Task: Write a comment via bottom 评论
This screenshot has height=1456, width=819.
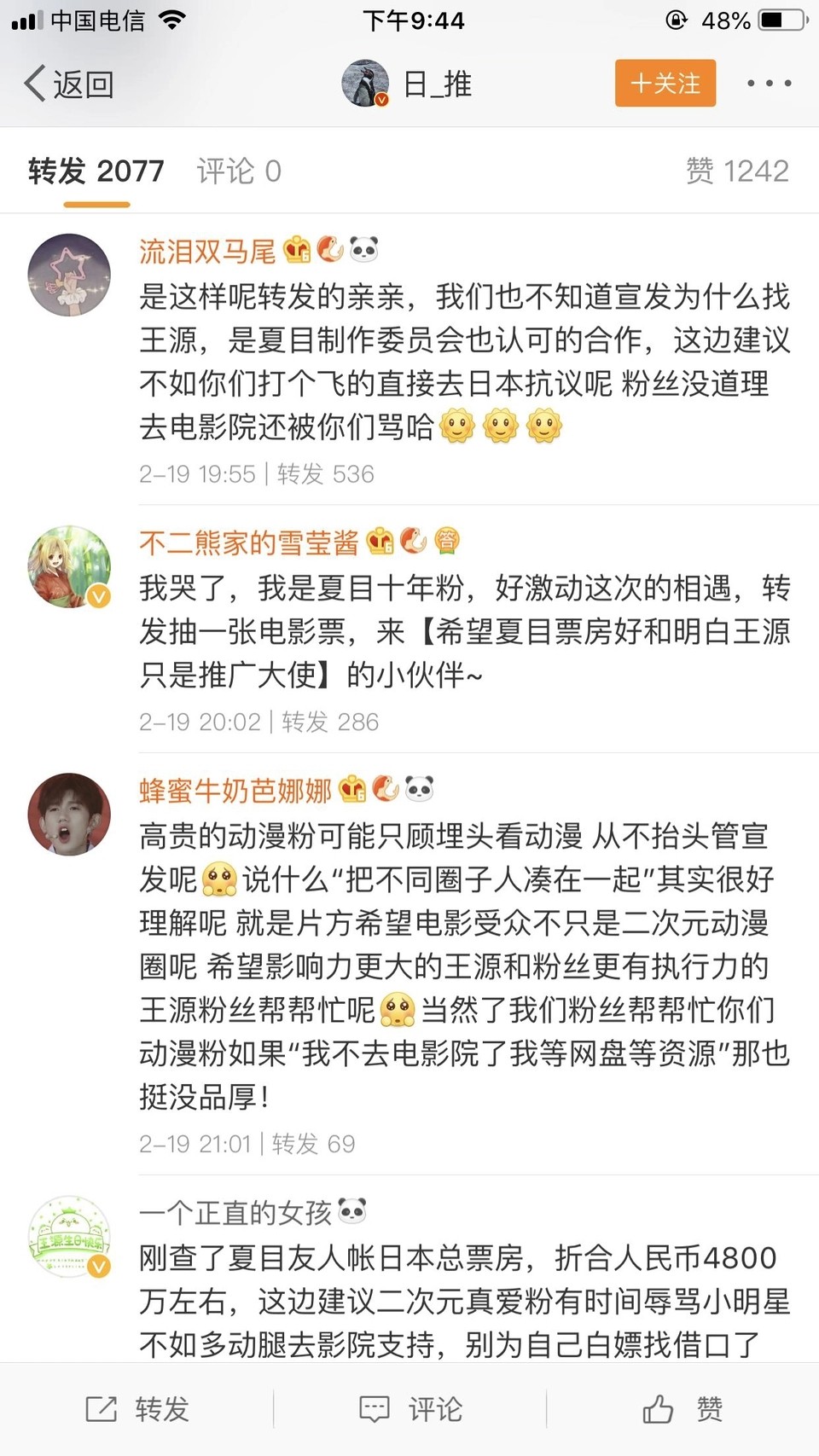Action: (409, 1409)
